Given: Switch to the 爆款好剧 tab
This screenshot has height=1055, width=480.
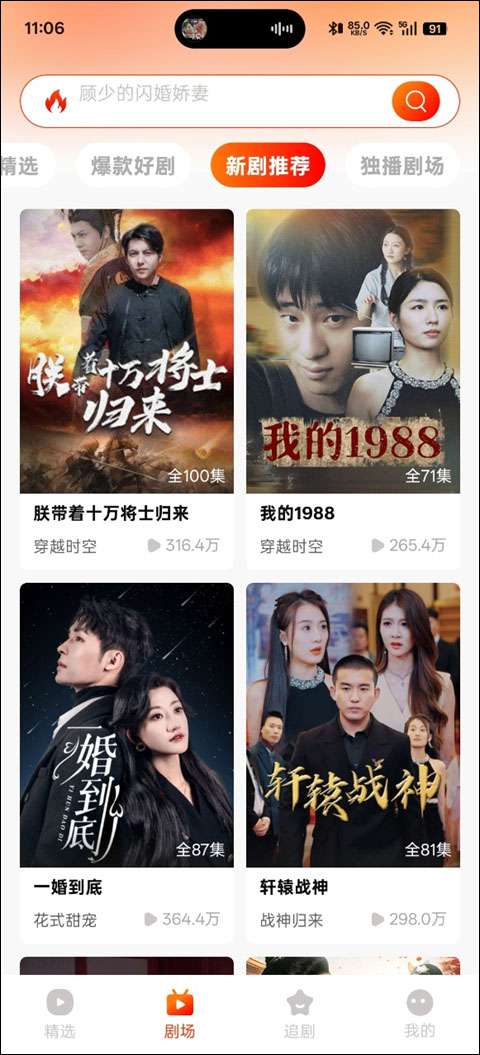Looking at the screenshot, I should [x=133, y=165].
